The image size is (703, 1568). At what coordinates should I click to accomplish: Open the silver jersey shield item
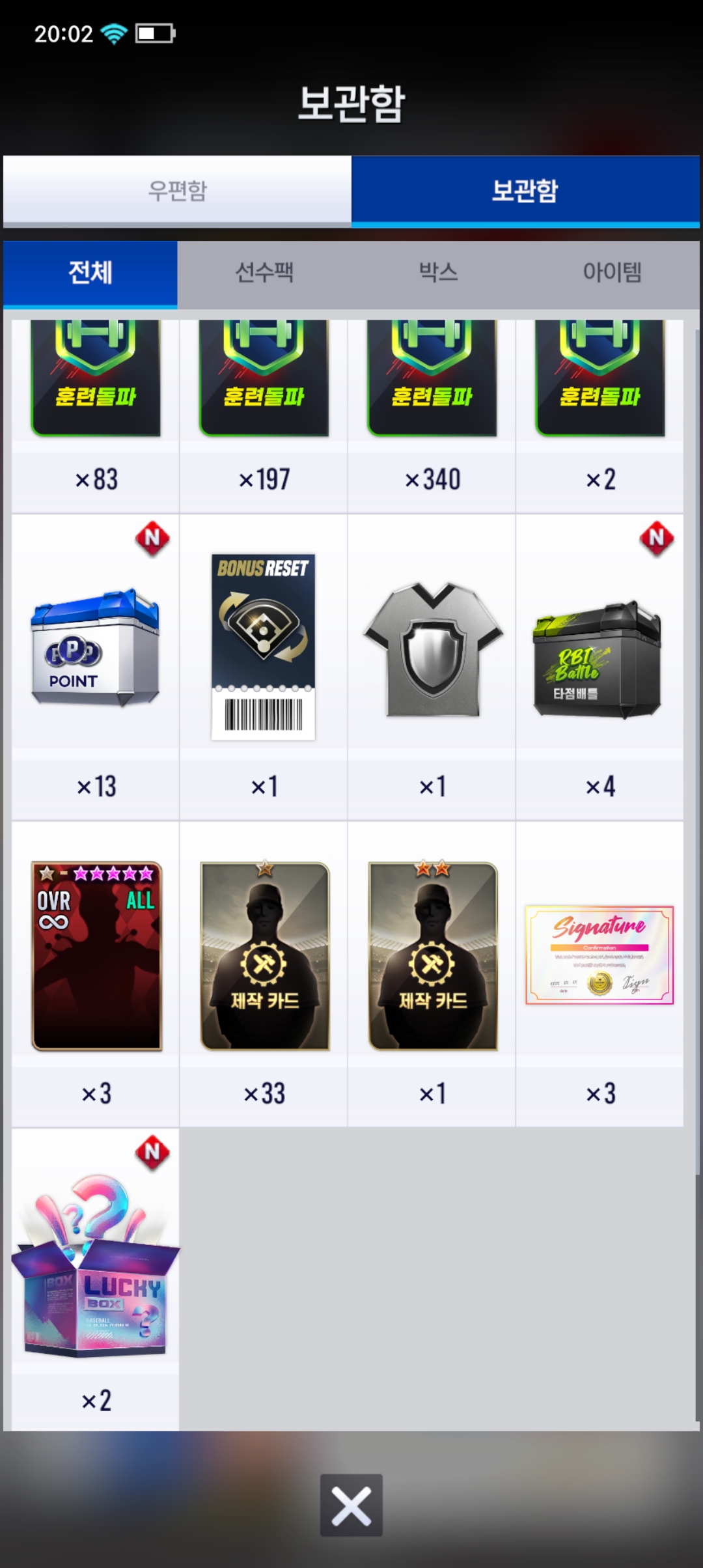point(432,649)
